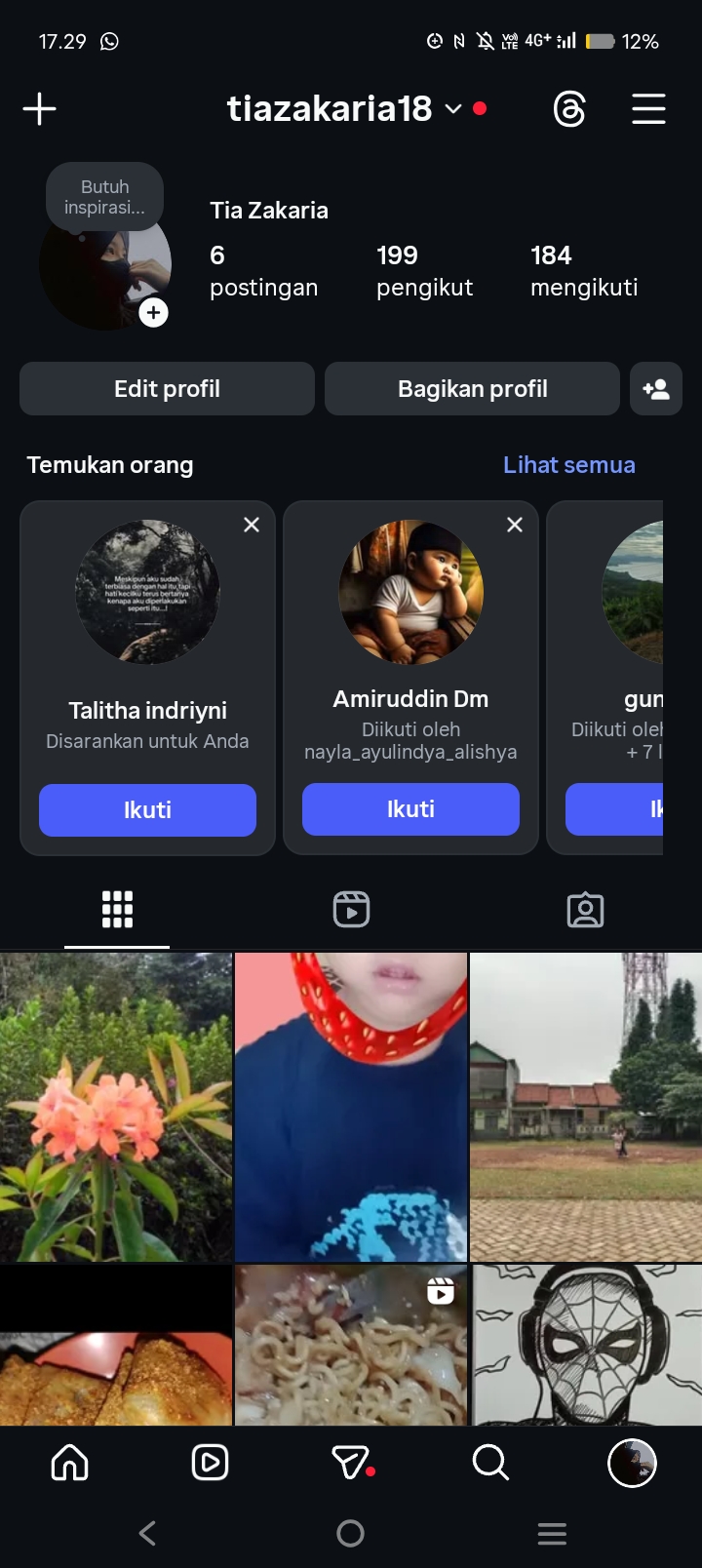Tap the system back button

coord(147,1534)
